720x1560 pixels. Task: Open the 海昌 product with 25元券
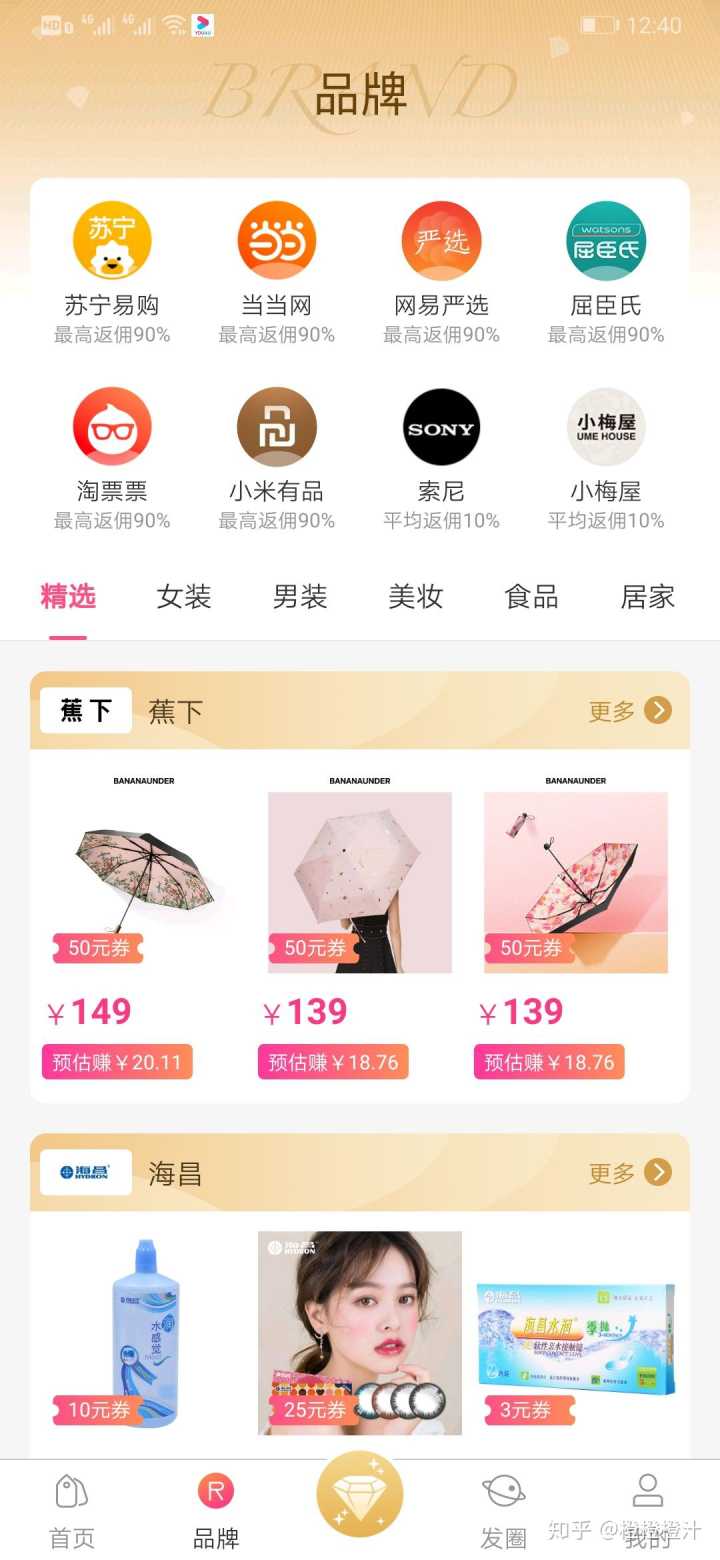(360, 1332)
